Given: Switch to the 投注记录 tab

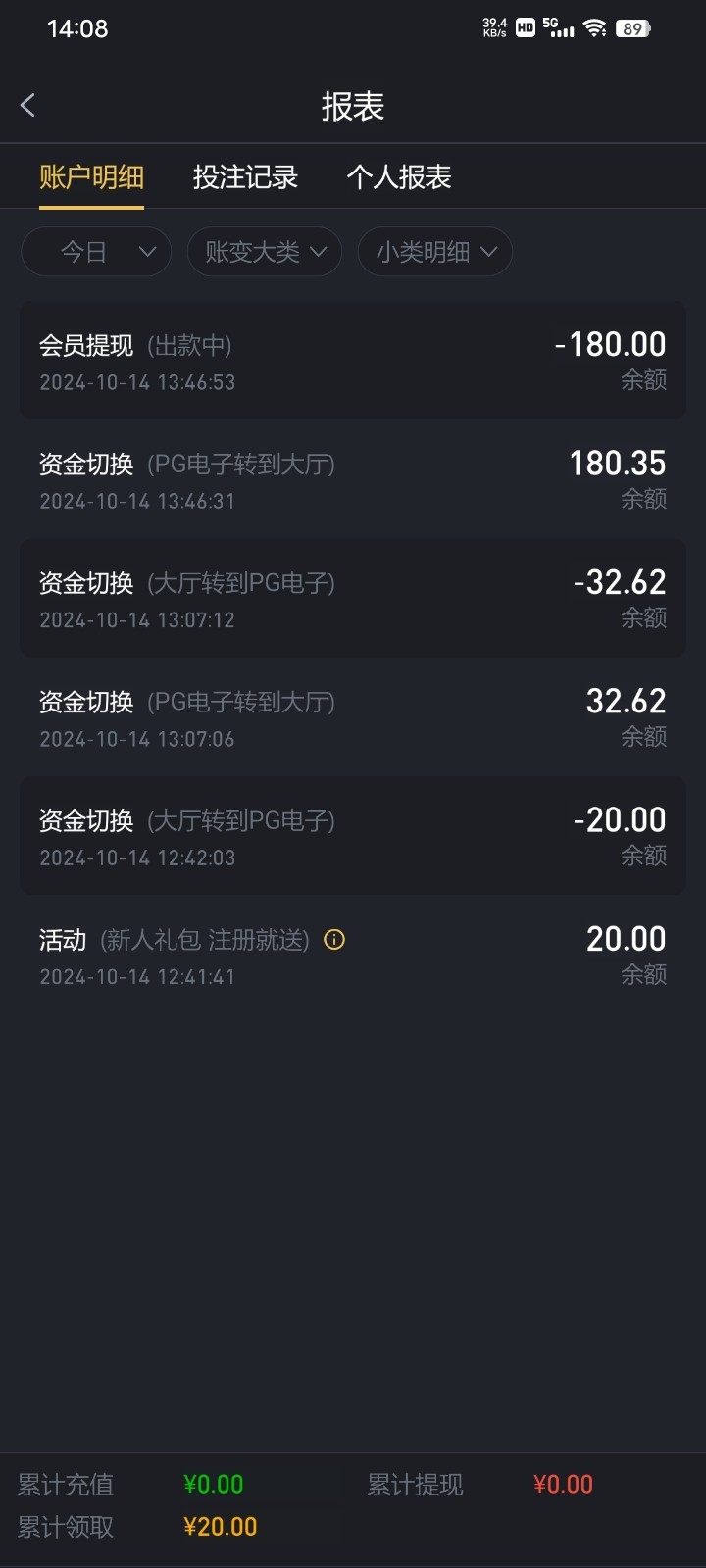Looking at the screenshot, I should point(246,177).
